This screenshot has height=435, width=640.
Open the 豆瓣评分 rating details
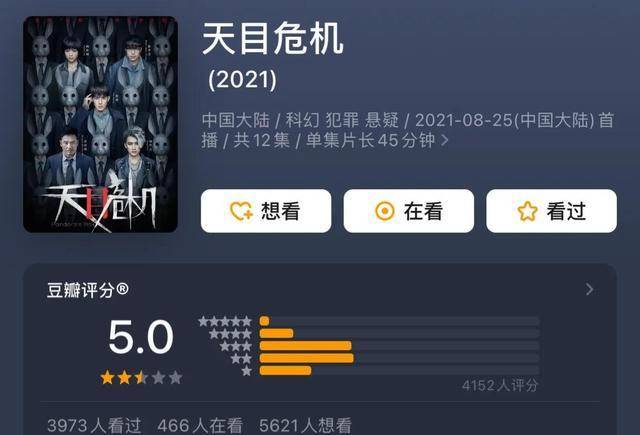pyautogui.click(x=589, y=290)
